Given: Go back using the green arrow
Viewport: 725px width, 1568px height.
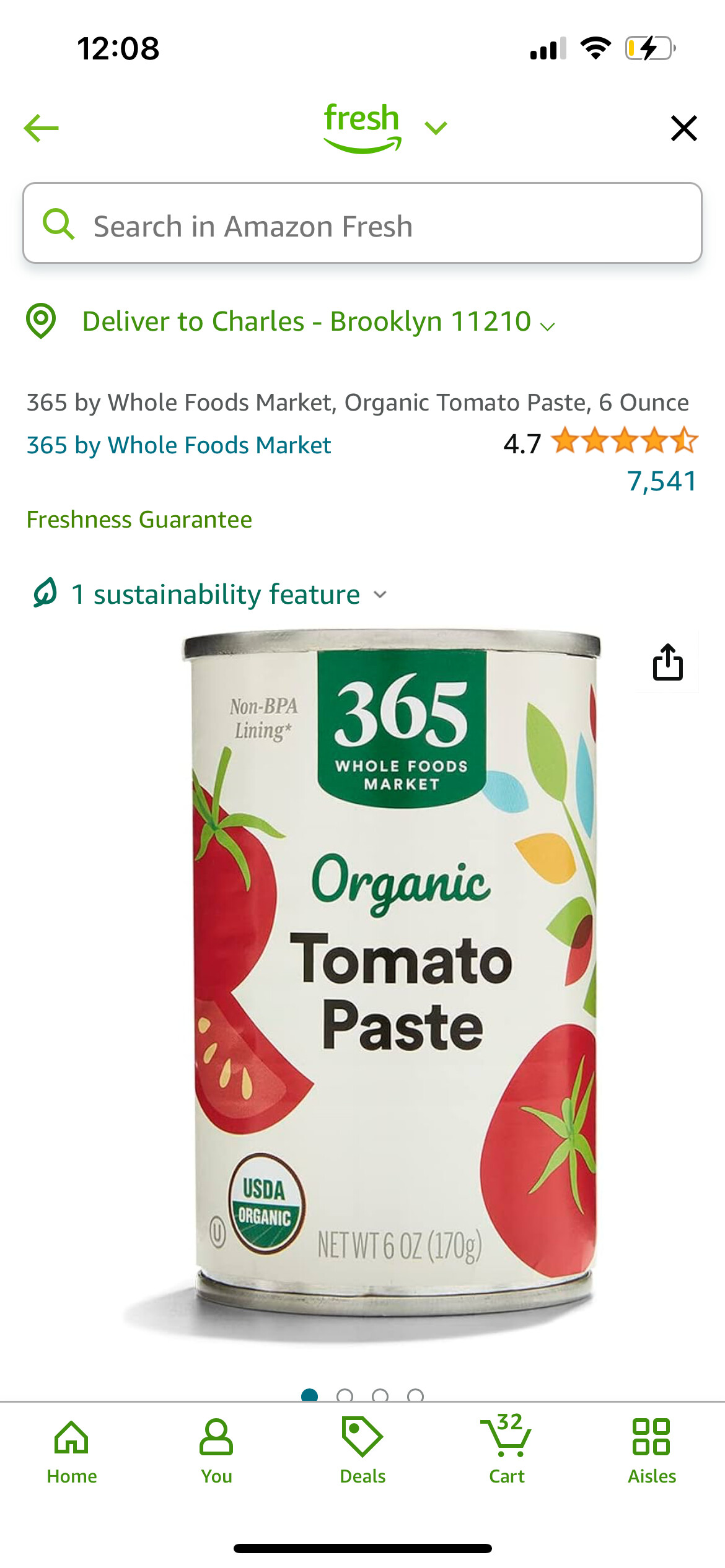Looking at the screenshot, I should point(42,128).
